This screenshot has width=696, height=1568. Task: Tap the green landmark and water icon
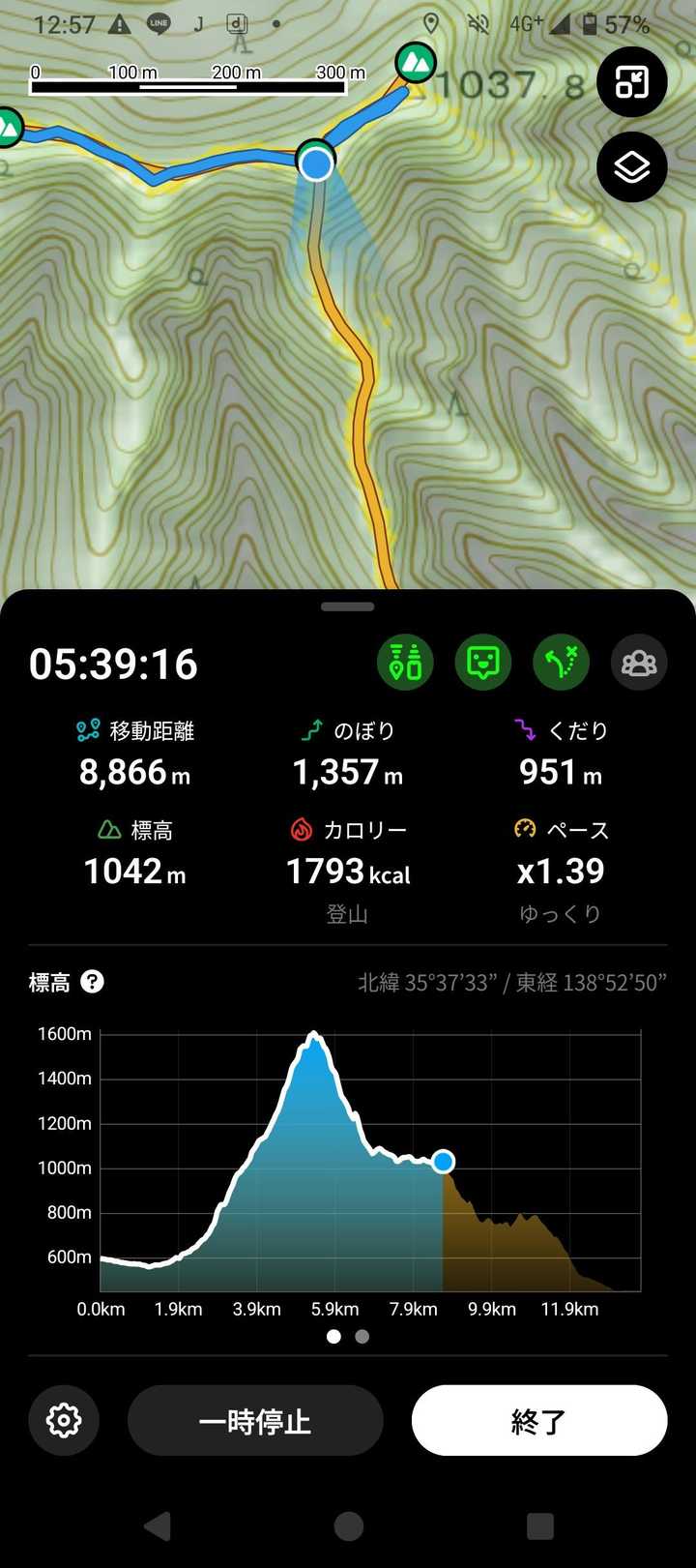tap(405, 663)
